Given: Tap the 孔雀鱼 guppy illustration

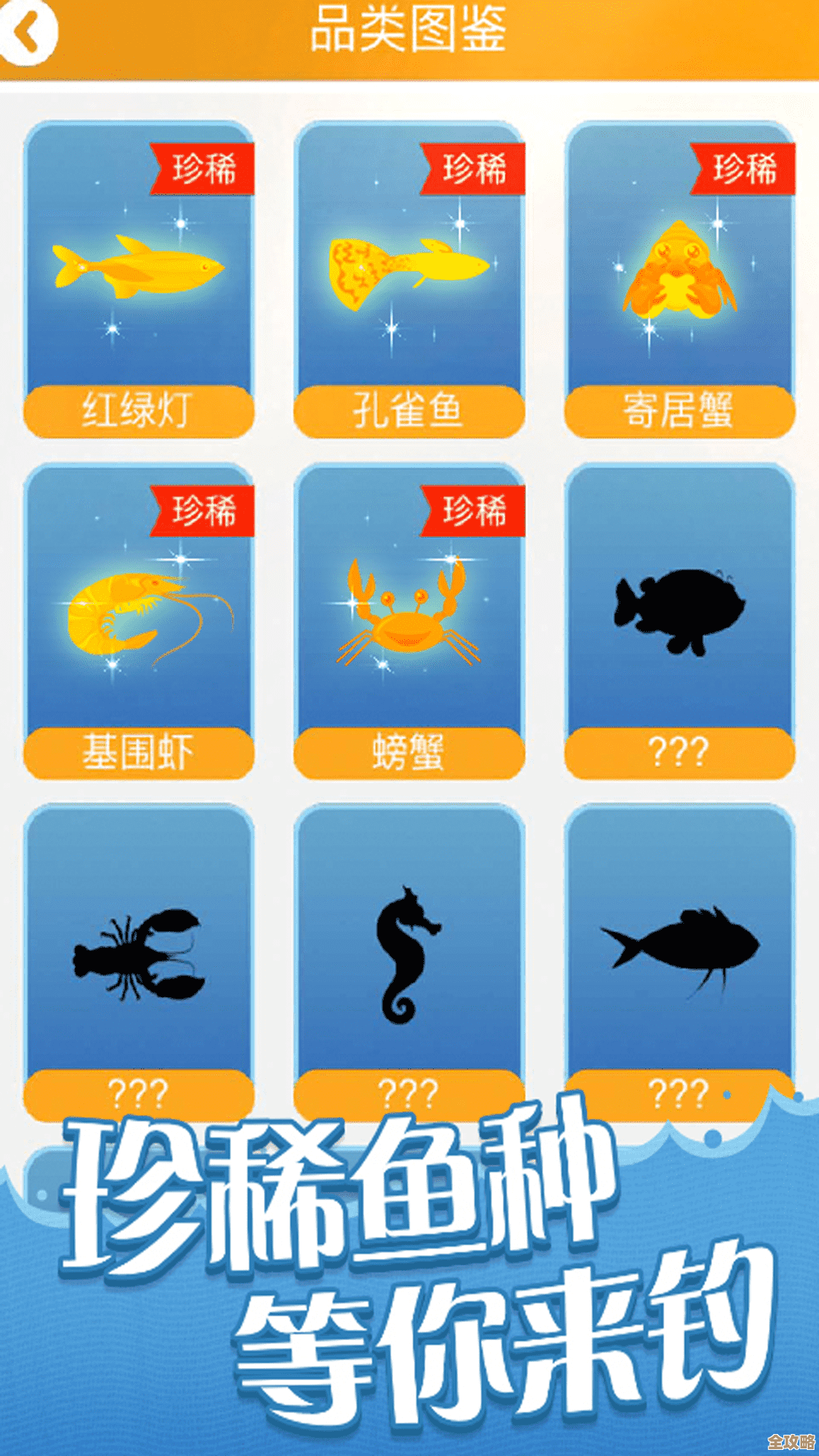Looking at the screenshot, I should tap(406, 269).
